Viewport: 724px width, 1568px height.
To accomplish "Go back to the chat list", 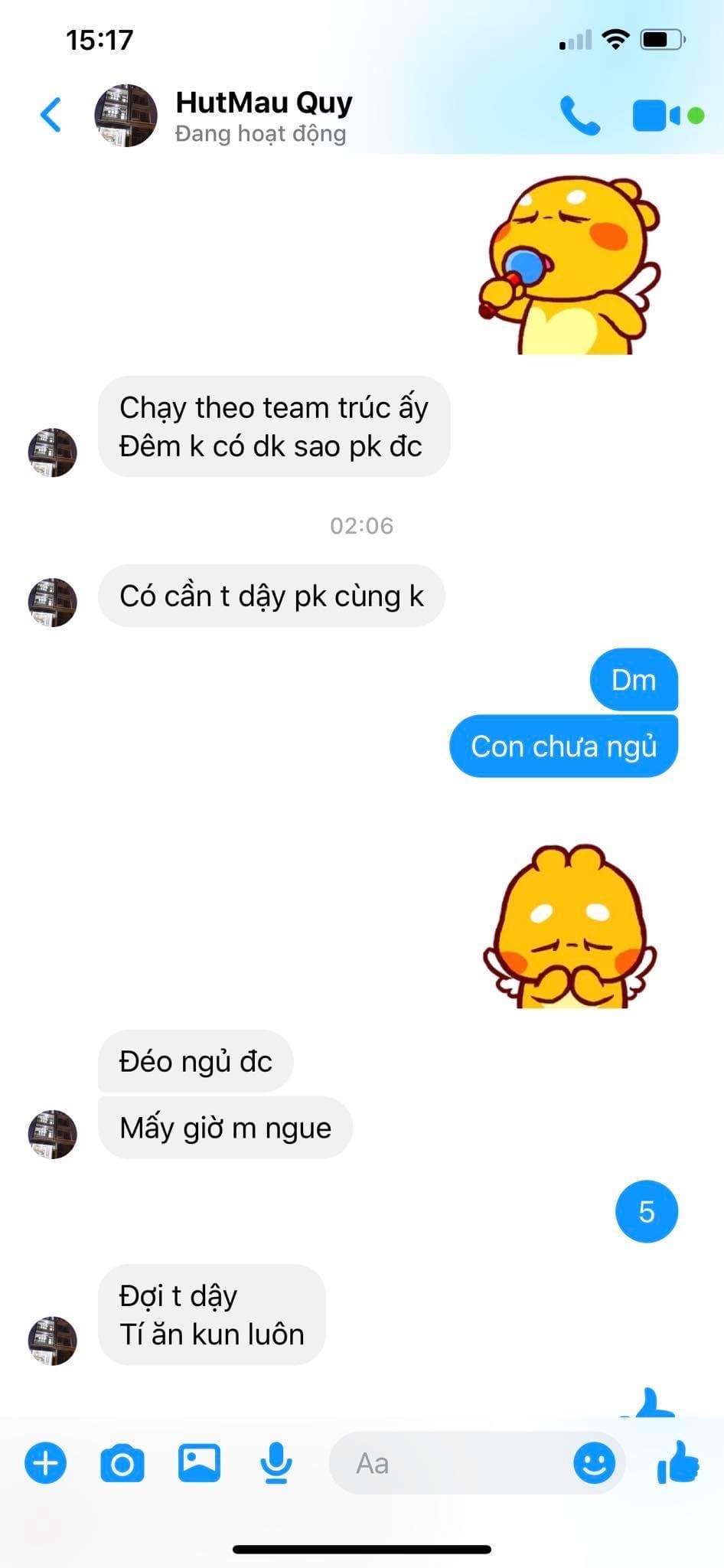I will (x=51, y=116).
